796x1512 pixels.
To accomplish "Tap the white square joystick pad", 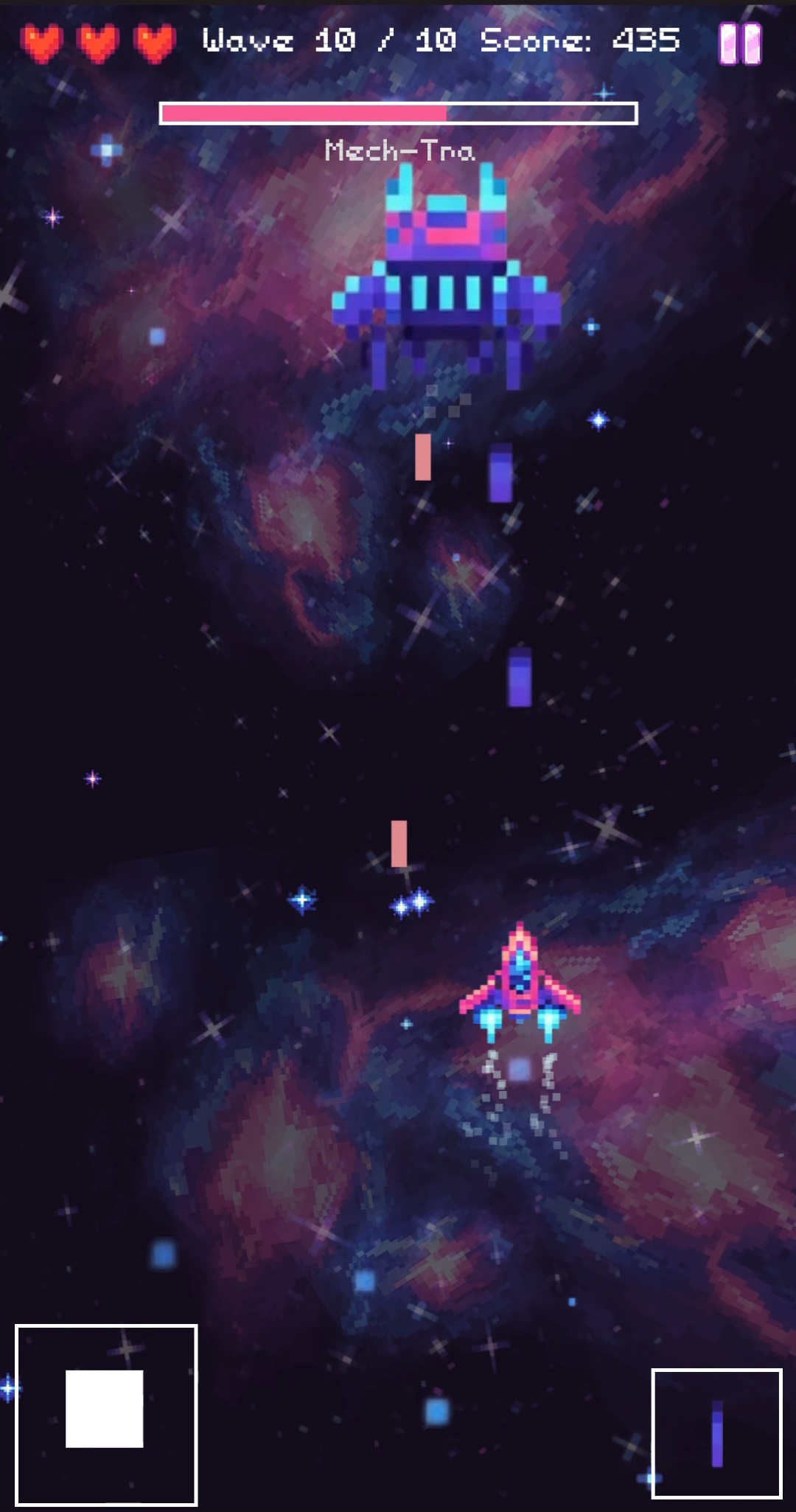I will tap(105, 1409).
